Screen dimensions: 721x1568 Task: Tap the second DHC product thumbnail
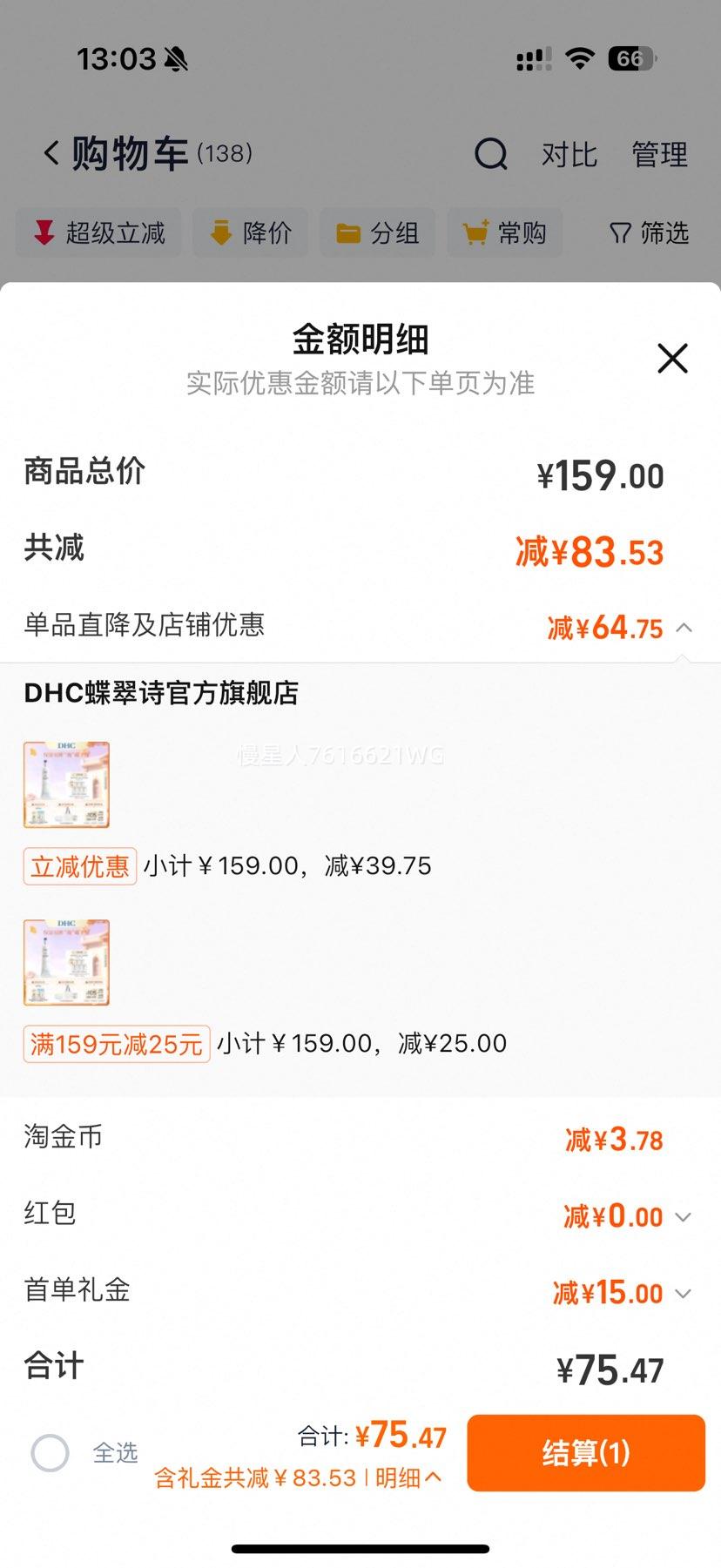(66, 962)
